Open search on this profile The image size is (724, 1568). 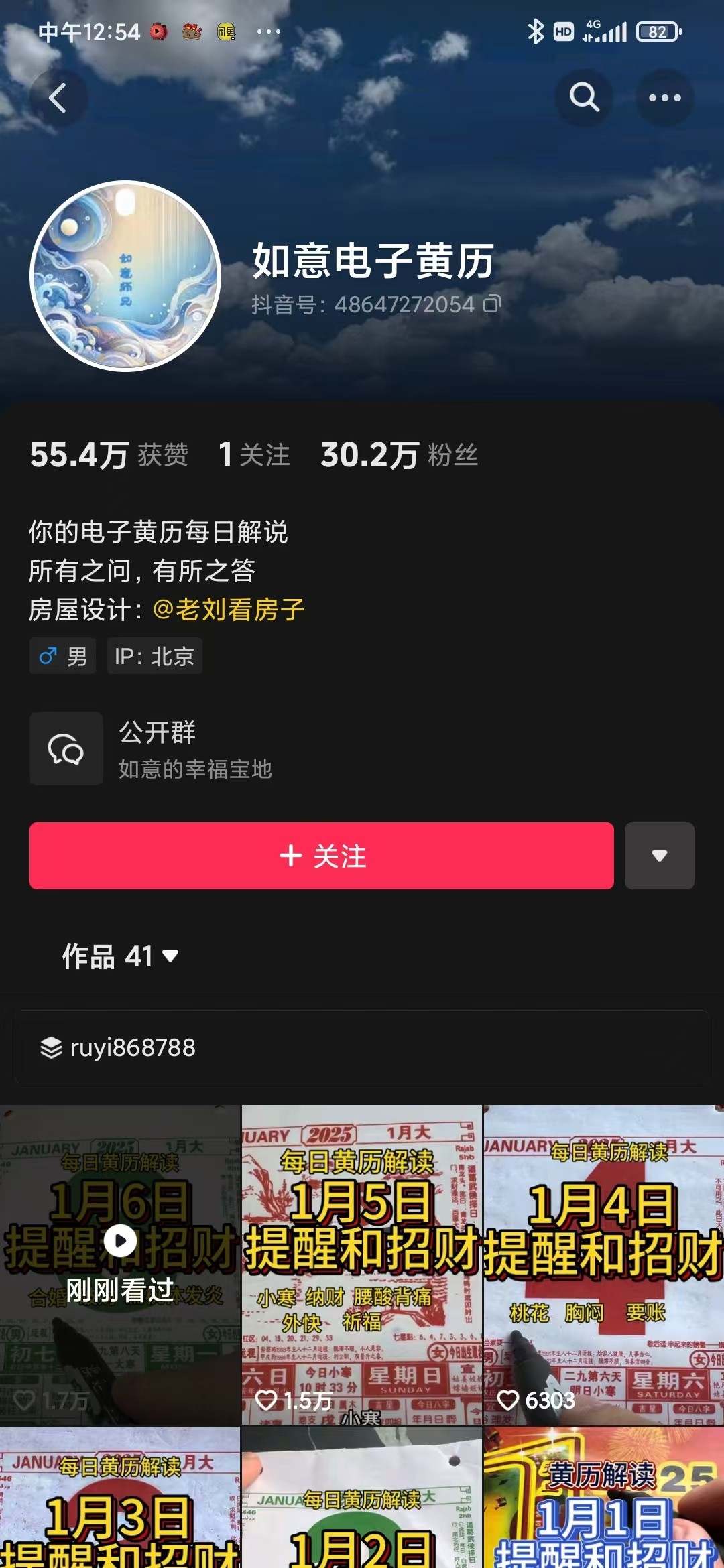pos(584,98)
